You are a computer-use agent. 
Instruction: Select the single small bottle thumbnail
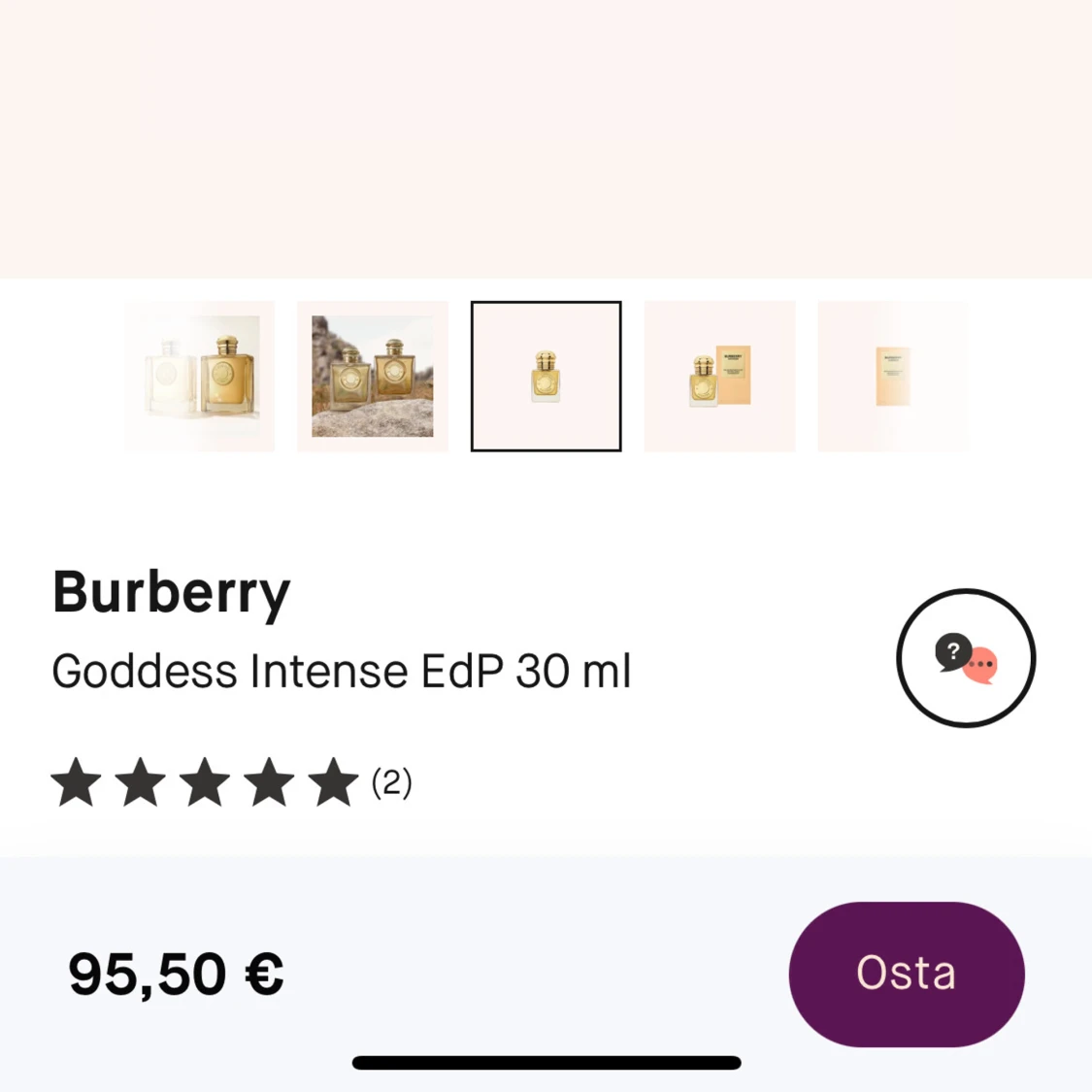click(546, 377)
